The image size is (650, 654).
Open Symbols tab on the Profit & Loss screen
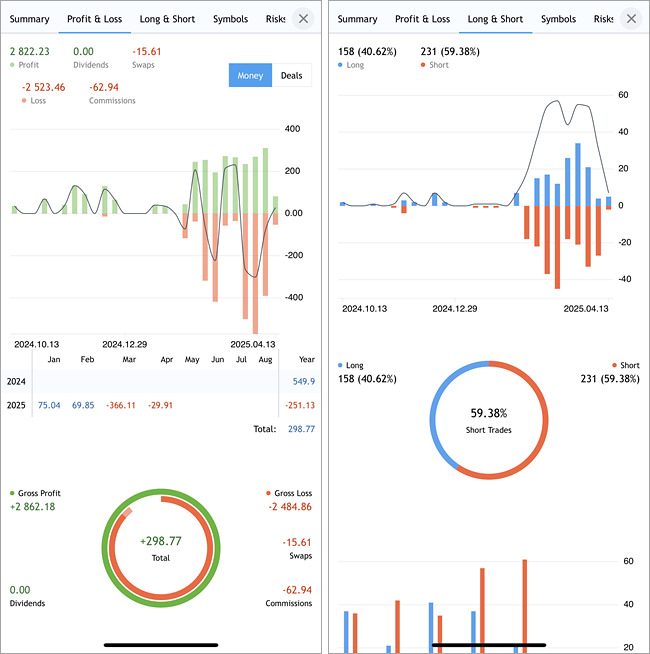click(x=230, y=19)
